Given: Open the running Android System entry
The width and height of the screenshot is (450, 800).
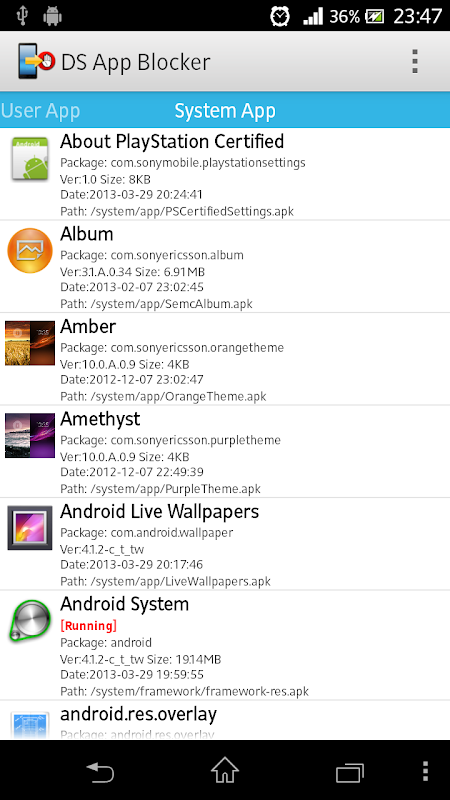Looking at the screenshot, I should pyautogui.click(x=225, y=645).
